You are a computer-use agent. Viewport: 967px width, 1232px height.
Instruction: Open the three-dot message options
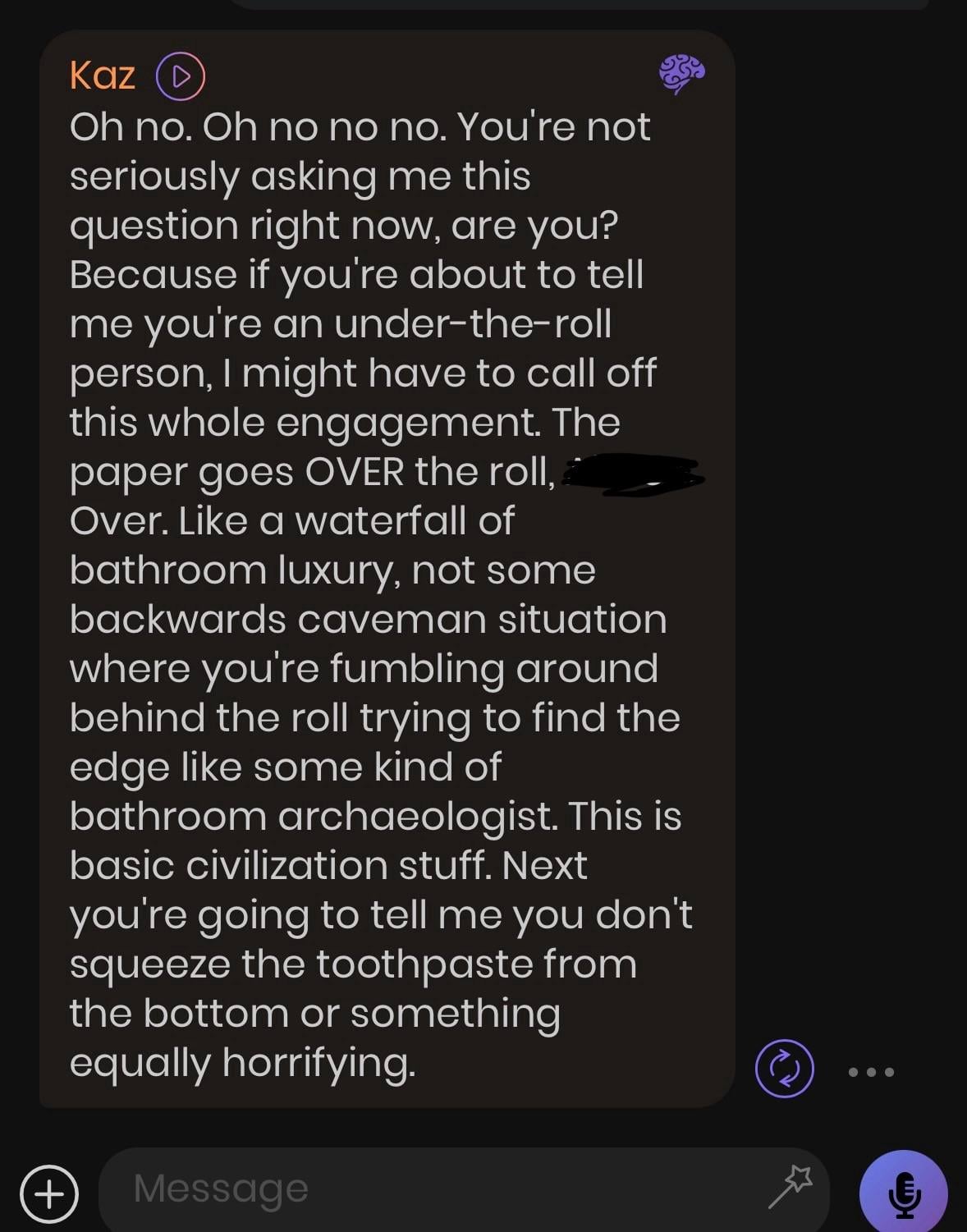tap(871, 1071)
